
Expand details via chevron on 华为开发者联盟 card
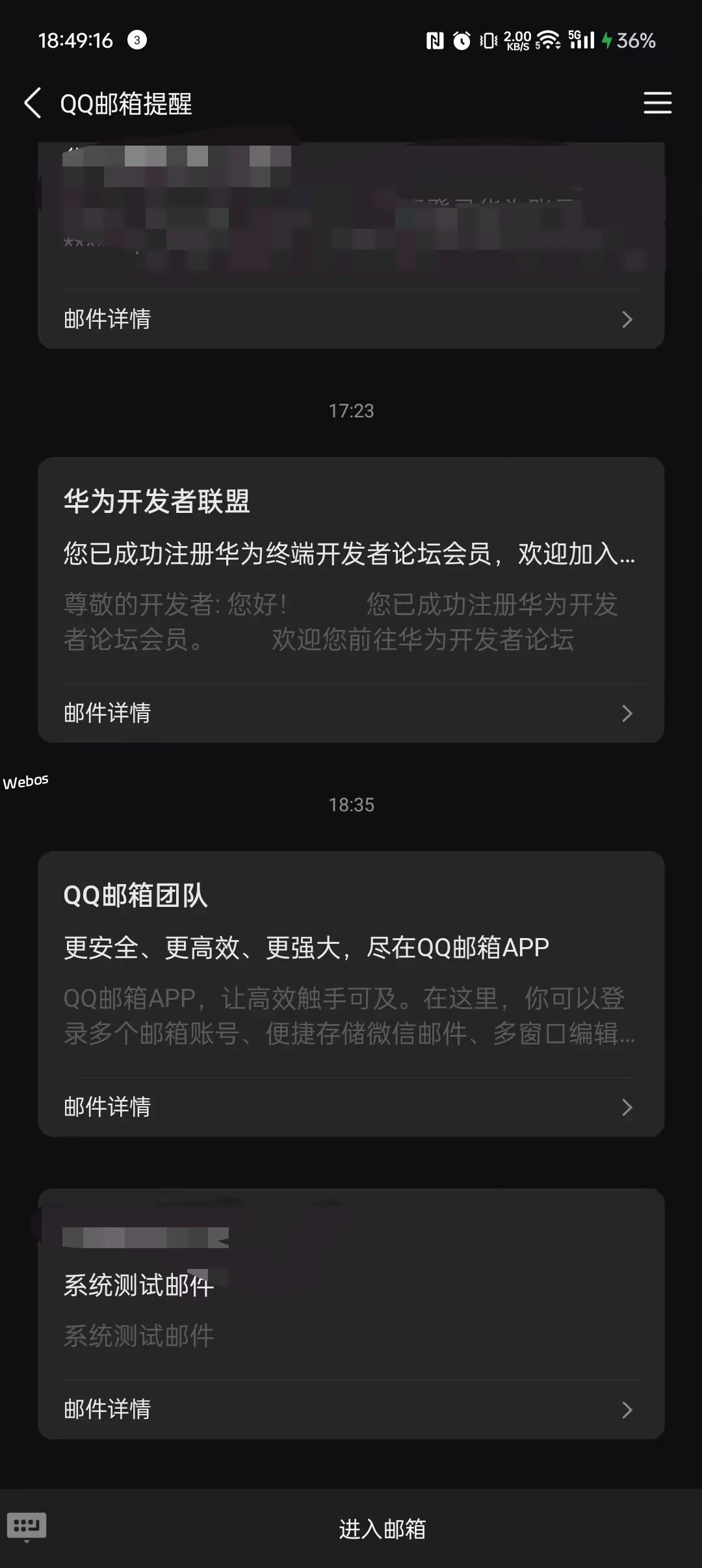click(626, 713)
